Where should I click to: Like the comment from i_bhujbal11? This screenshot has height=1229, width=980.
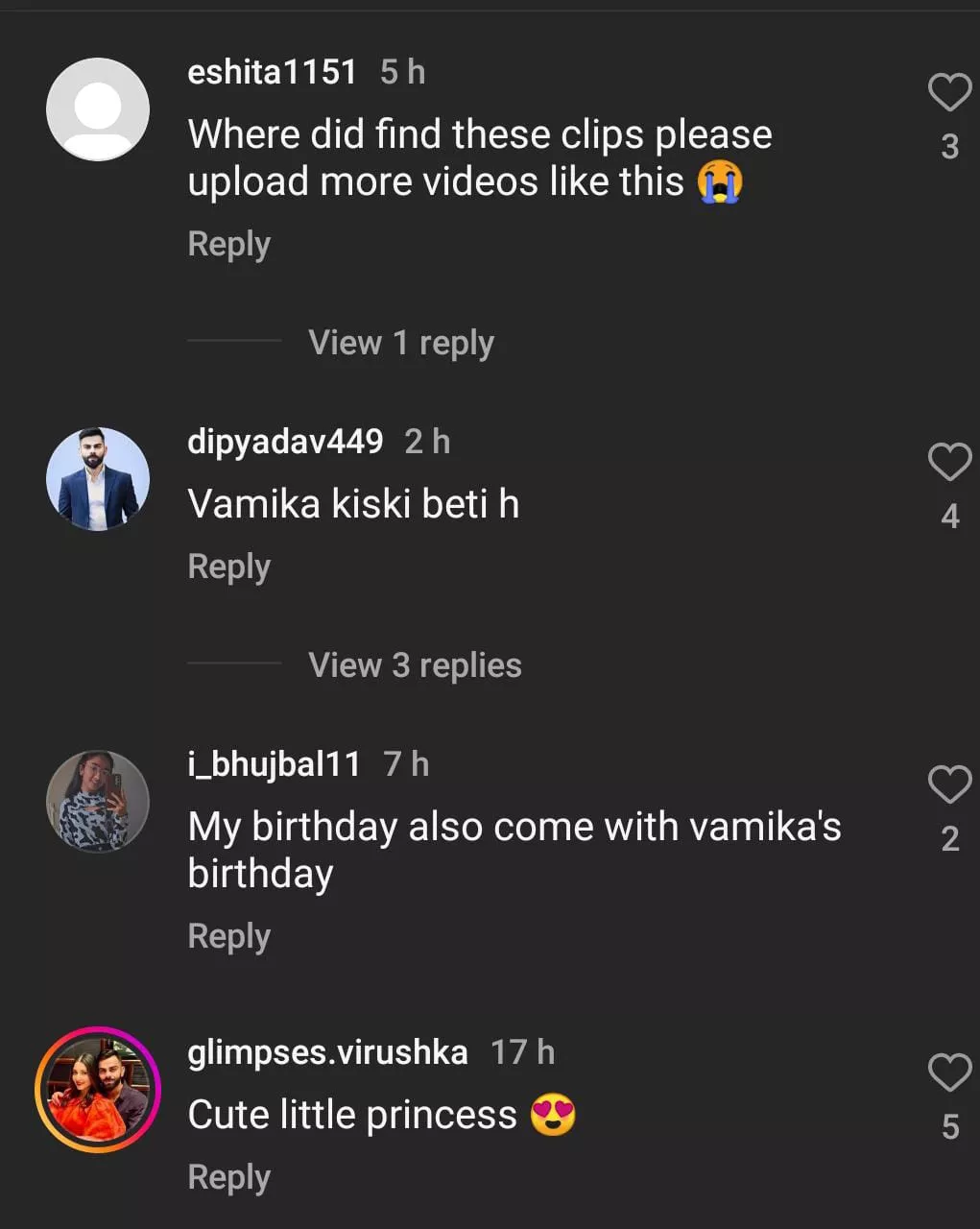[x=949, y=785]
